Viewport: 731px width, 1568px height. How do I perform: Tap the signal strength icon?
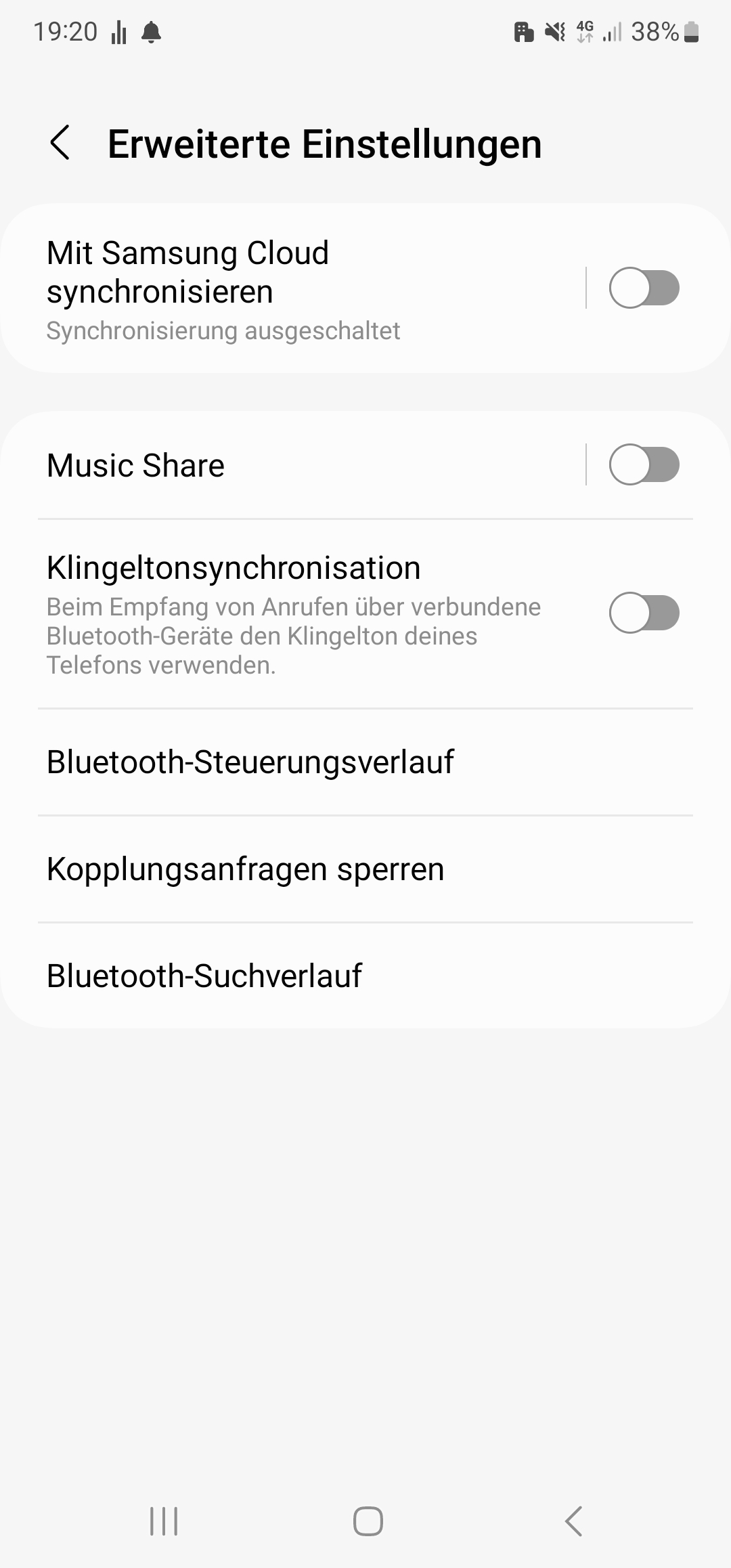[x=613, y=32]
